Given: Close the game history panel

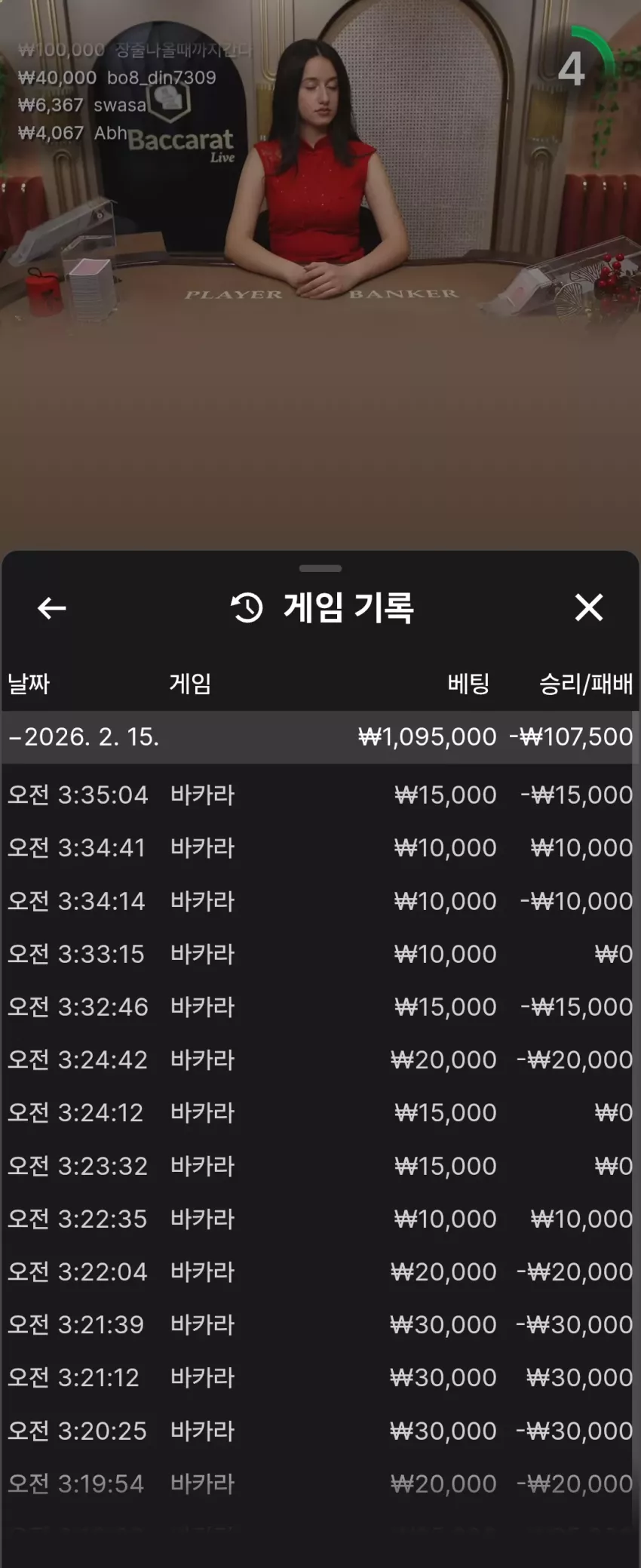Looking at the screenshot, I should [x=588, y=607].
